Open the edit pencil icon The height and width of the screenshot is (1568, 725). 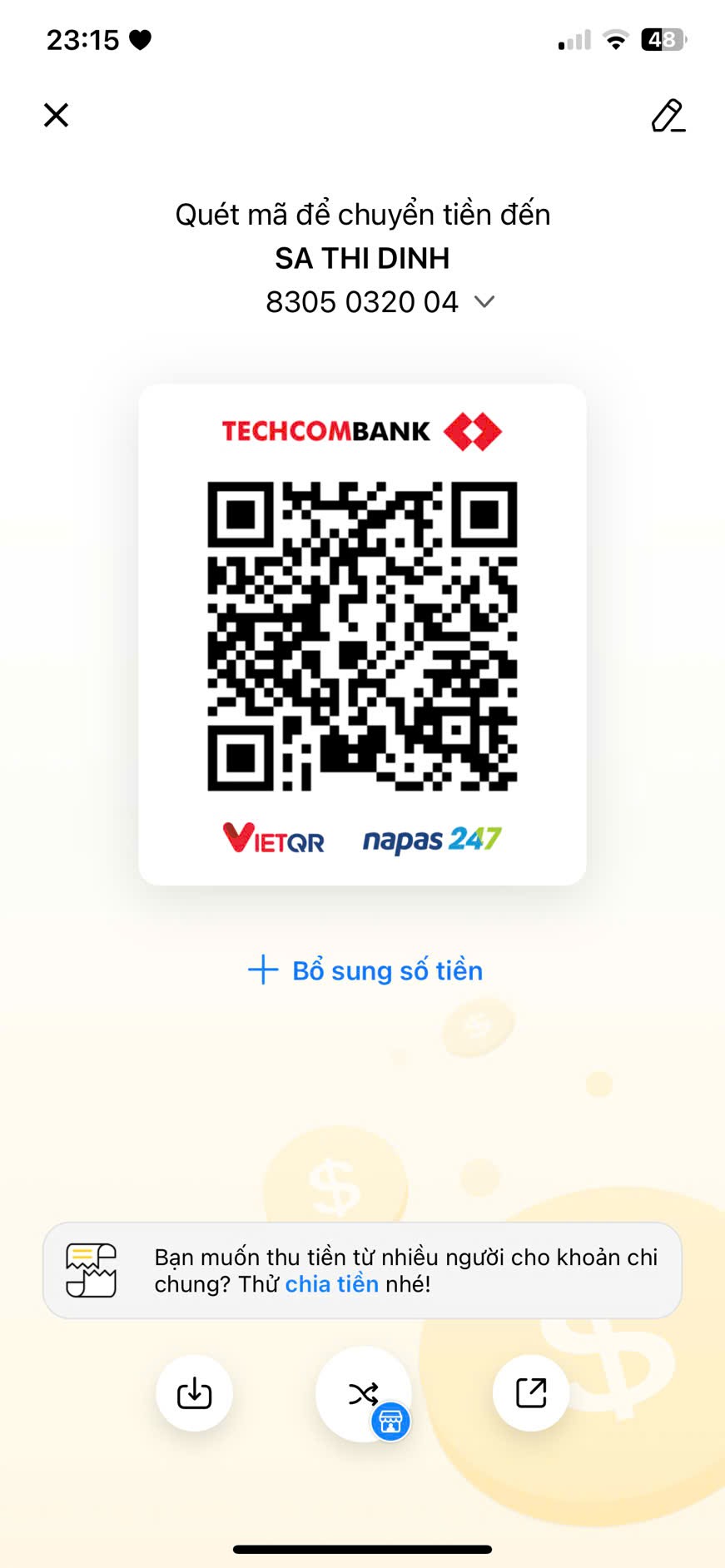click(668, 116)
